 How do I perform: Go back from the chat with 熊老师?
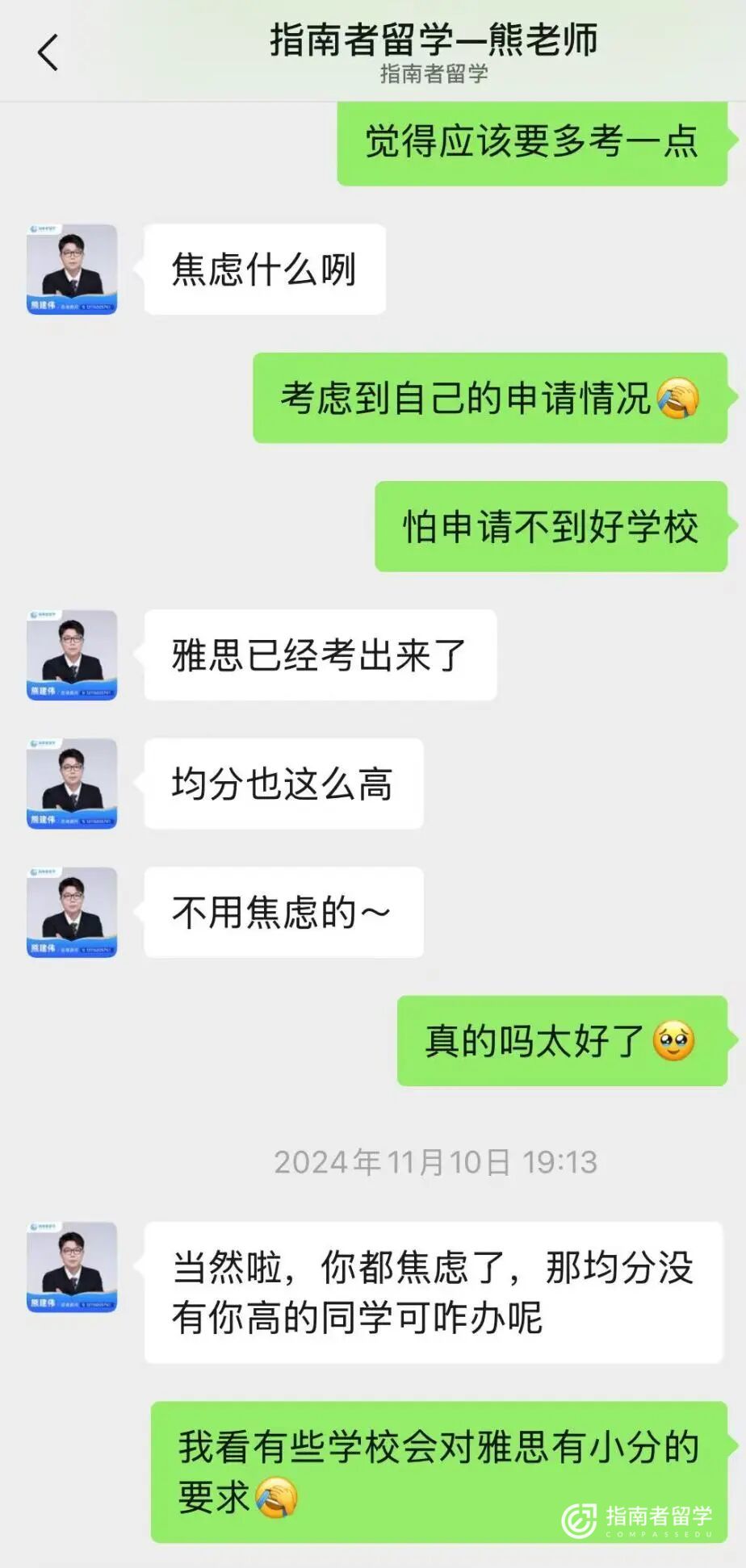tap(48, 52)
